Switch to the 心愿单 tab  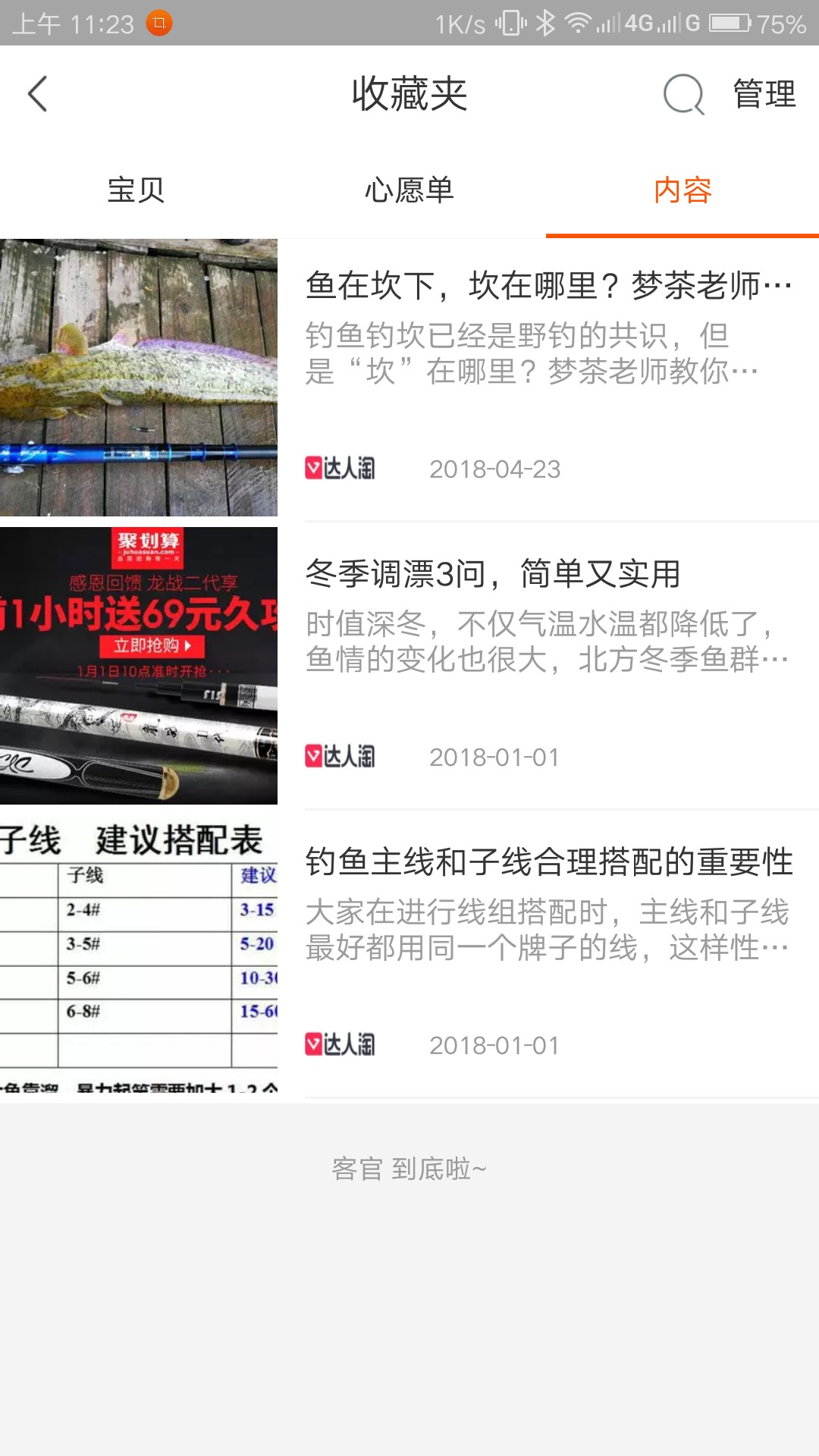click(409, 190)
